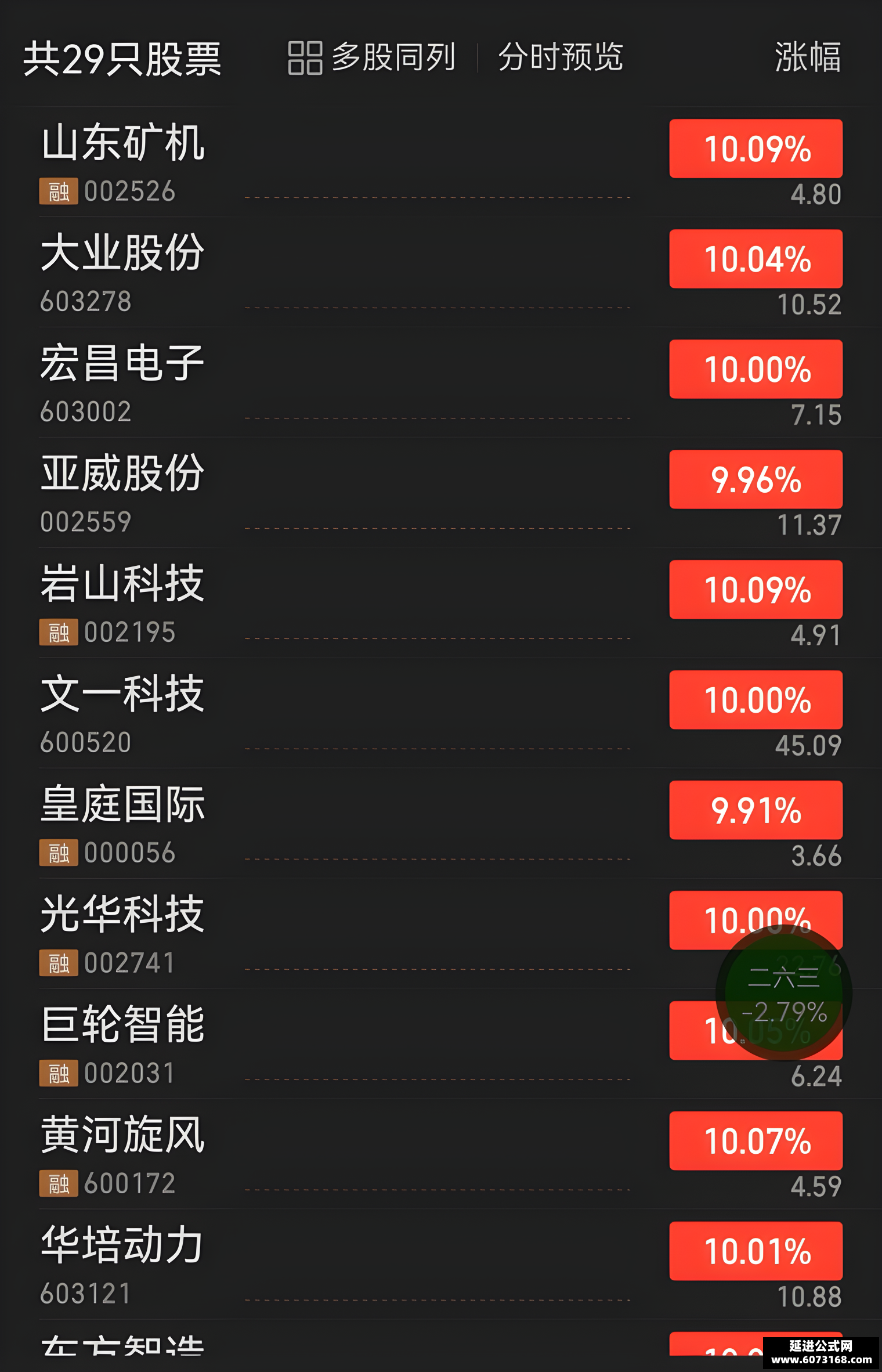Sort by 涨幅 column header
Viewport: 882px width, 1372px height.
click(808, 57)
